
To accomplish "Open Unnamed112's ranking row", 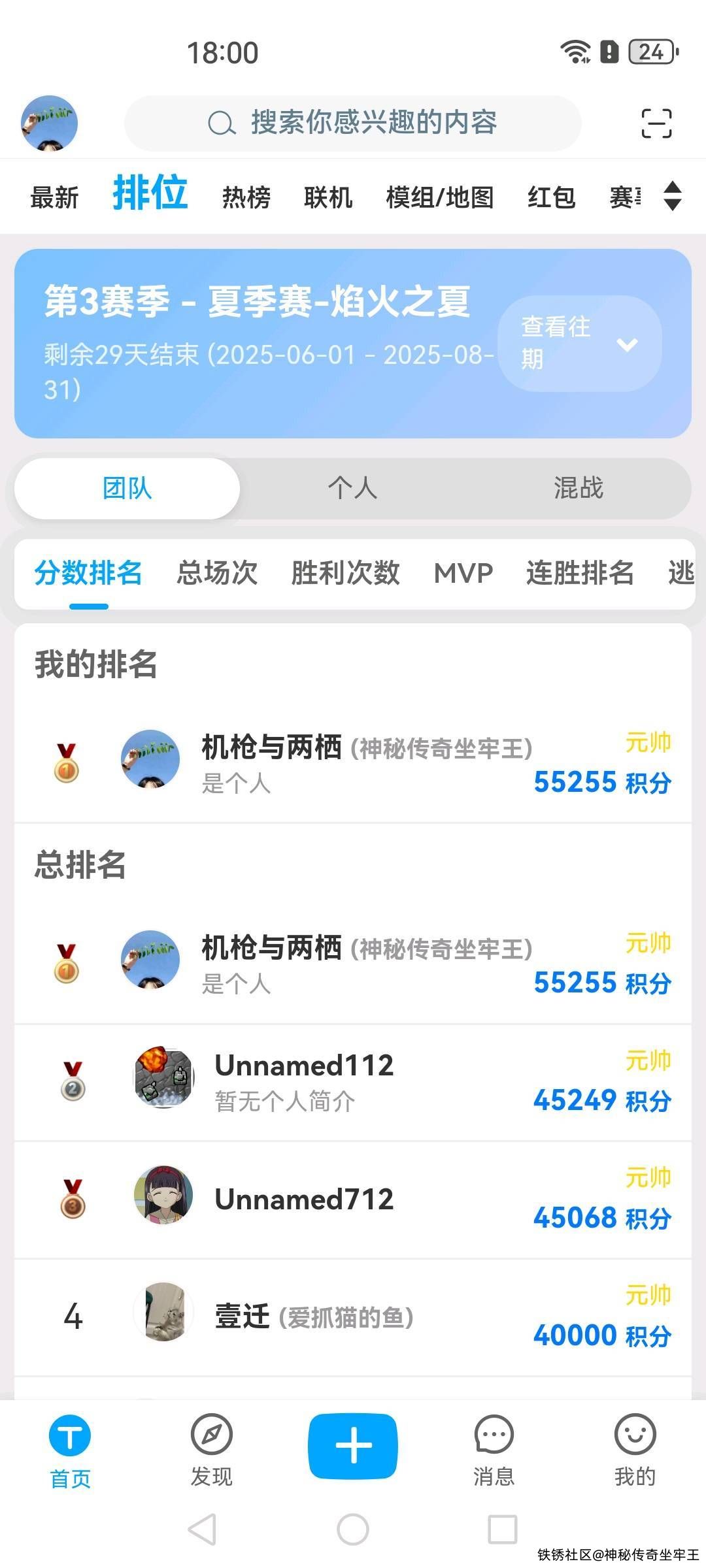I will tap(353, 1083).
